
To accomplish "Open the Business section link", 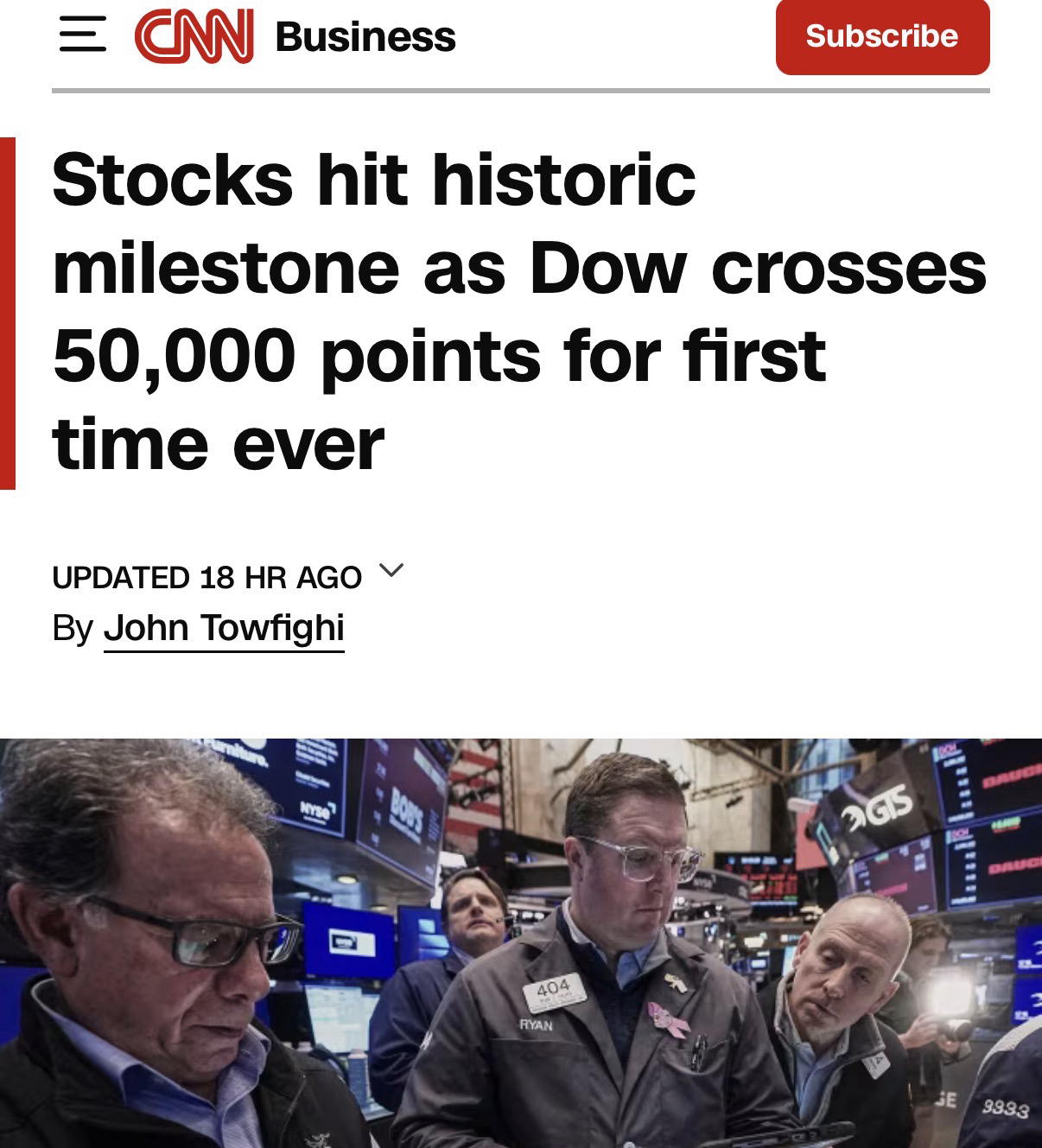I will pos(365,36).
